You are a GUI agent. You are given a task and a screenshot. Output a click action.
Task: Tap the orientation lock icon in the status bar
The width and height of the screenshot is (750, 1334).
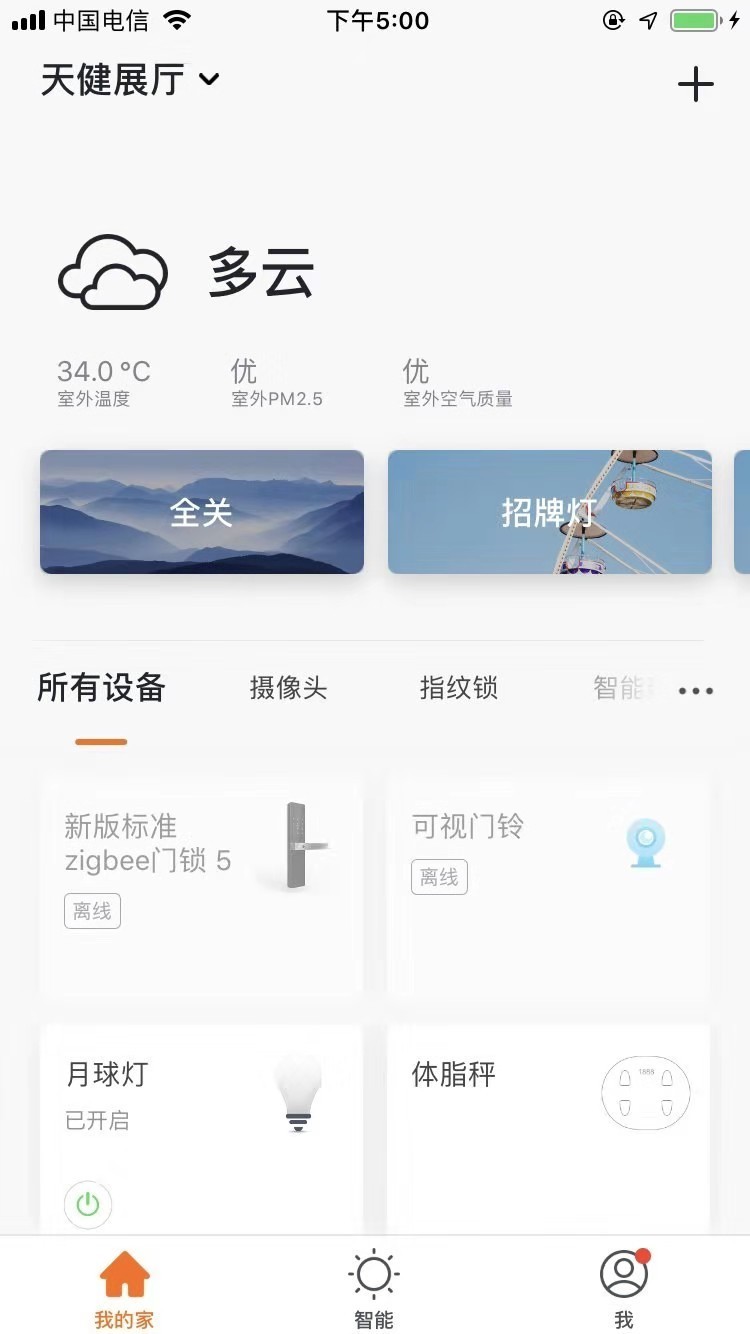(615, 18)
